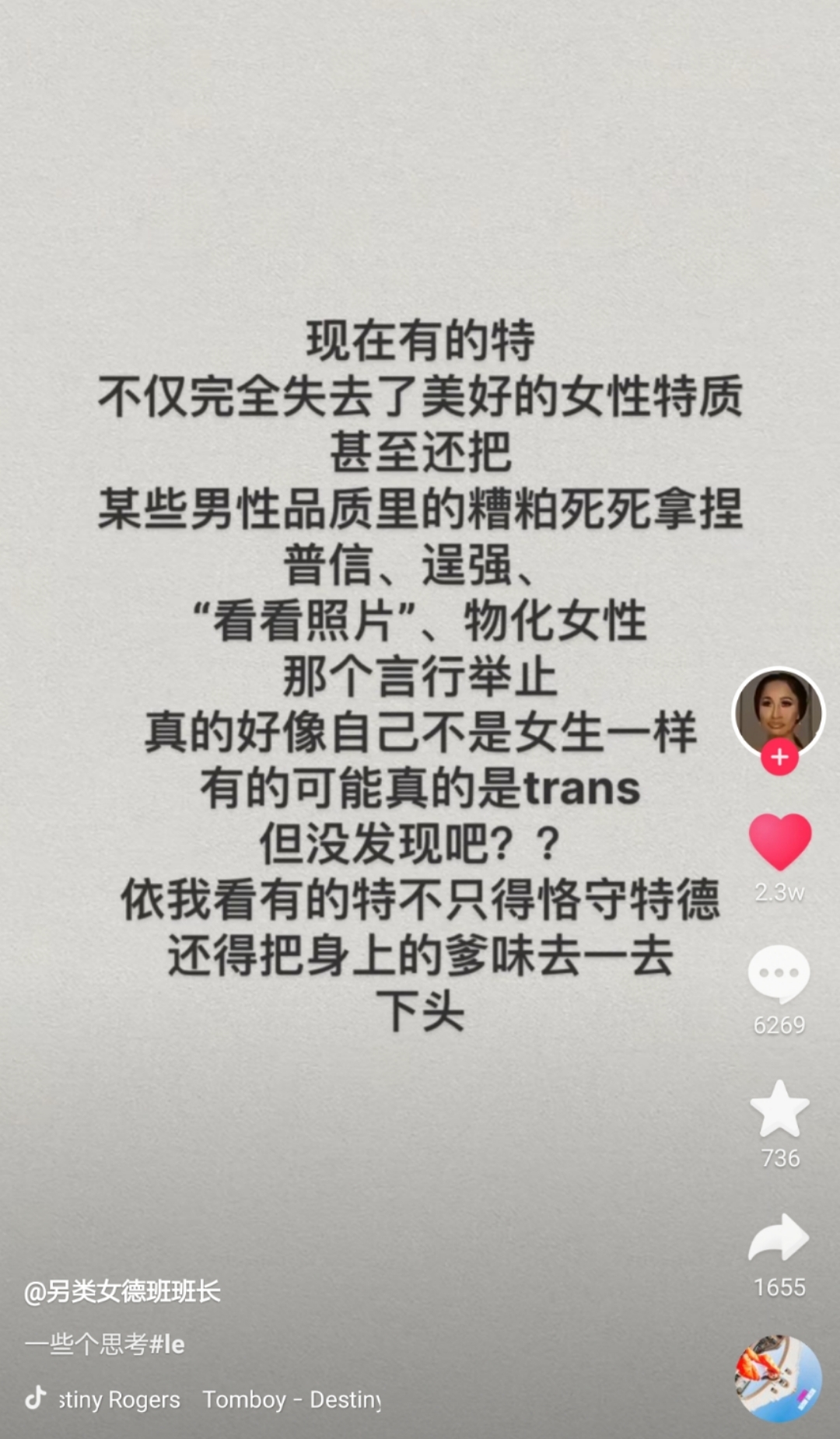The image size is (840, 1439).
Task: Open @另类女德班班长 username link
Action: pyautogui.click(x=122, y=1292)
